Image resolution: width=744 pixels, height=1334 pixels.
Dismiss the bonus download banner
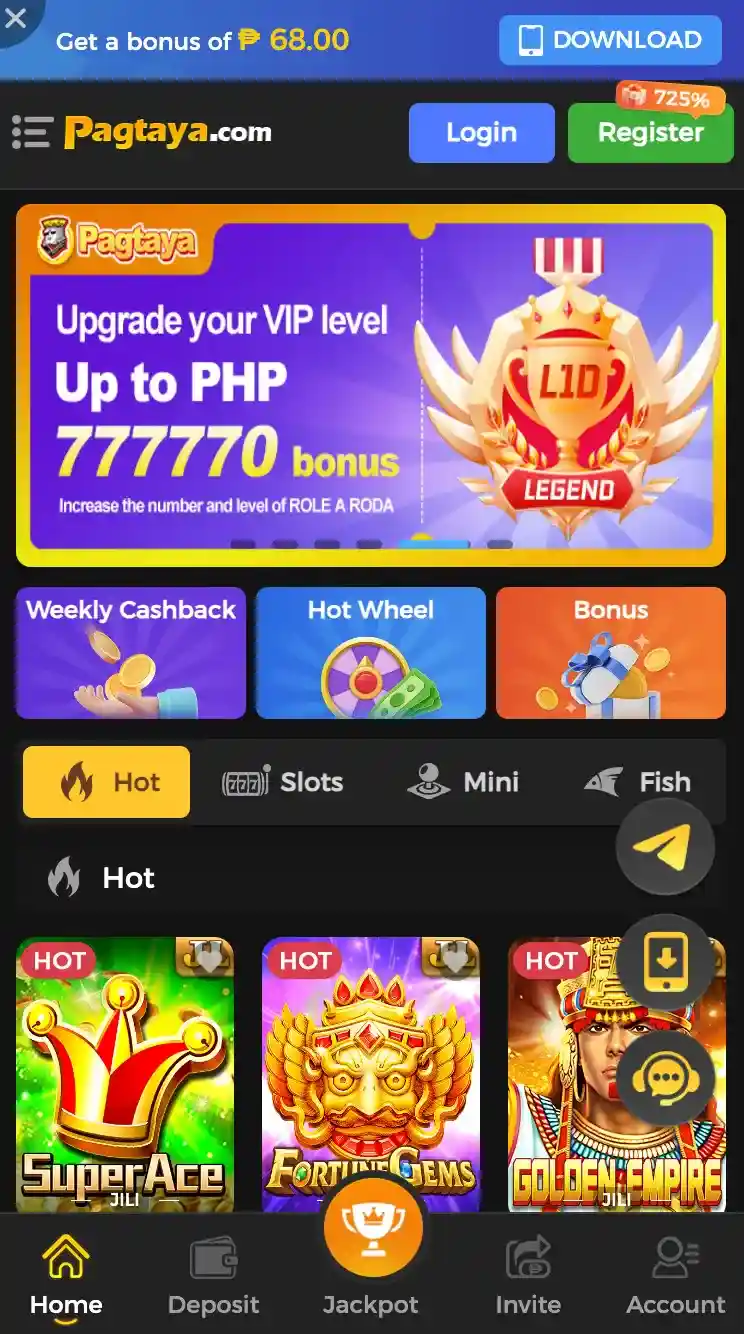(15, 17)
